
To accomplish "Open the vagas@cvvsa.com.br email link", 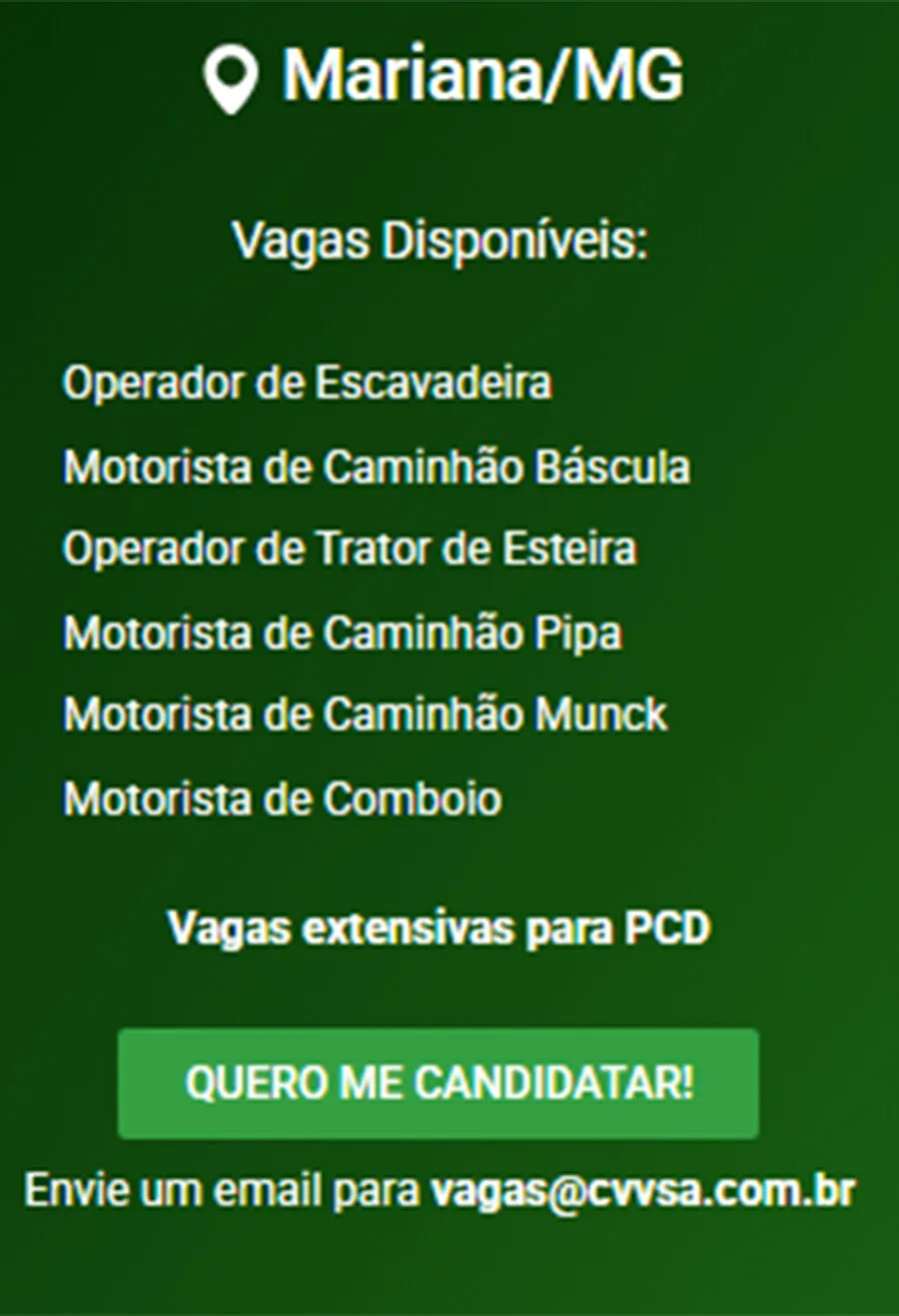I will [x=643, y=1191].
